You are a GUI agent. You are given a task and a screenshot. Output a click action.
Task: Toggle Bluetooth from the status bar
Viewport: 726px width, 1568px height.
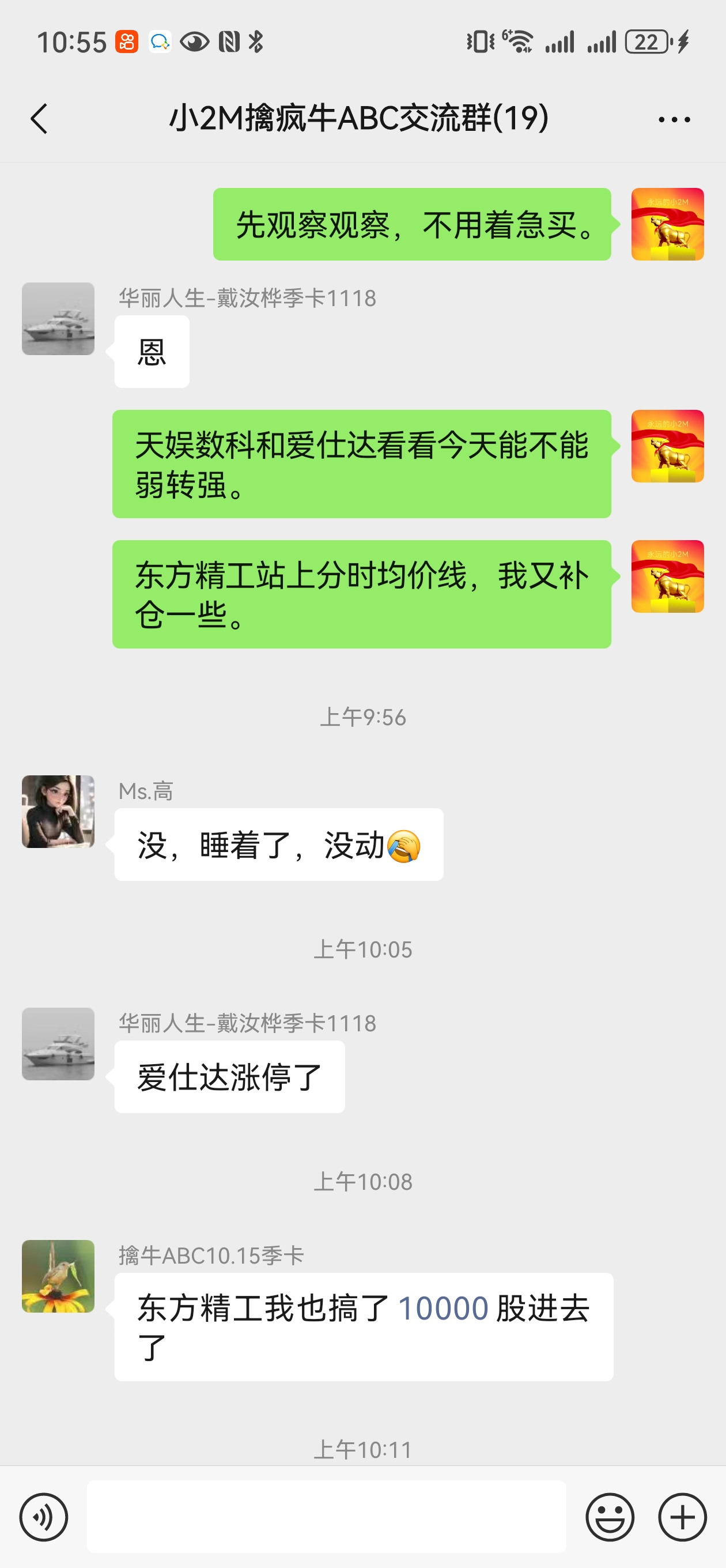256,42
